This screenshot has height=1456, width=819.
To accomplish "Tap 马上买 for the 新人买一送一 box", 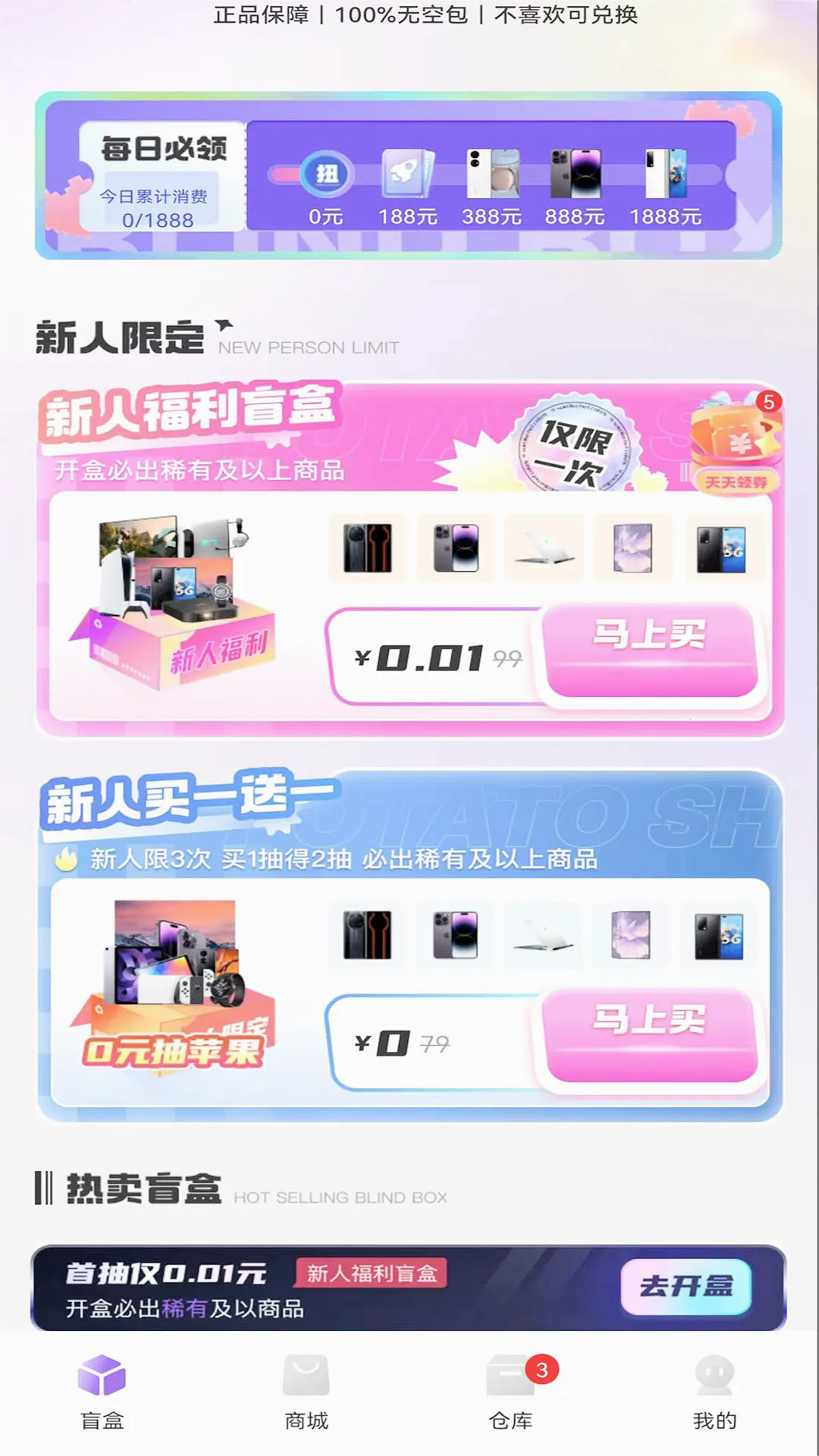I will point(651,1034).
